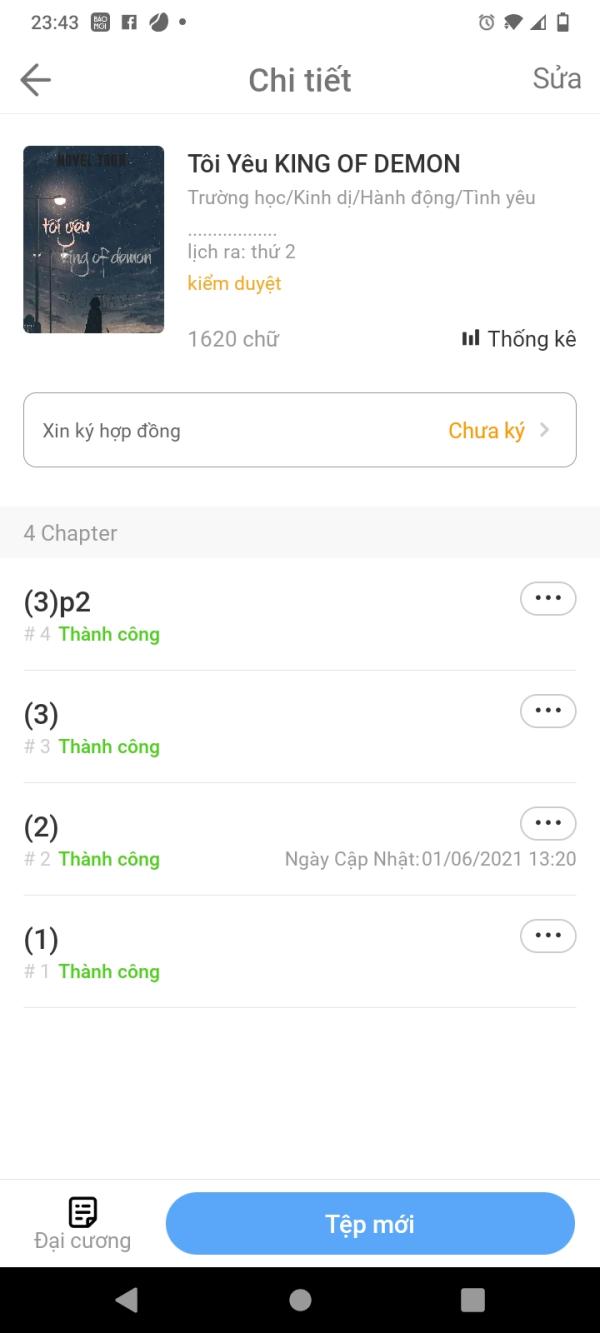Go back using the top-left arrow
This screenshot has height=1333, width=600.
[x=35, y=80]
